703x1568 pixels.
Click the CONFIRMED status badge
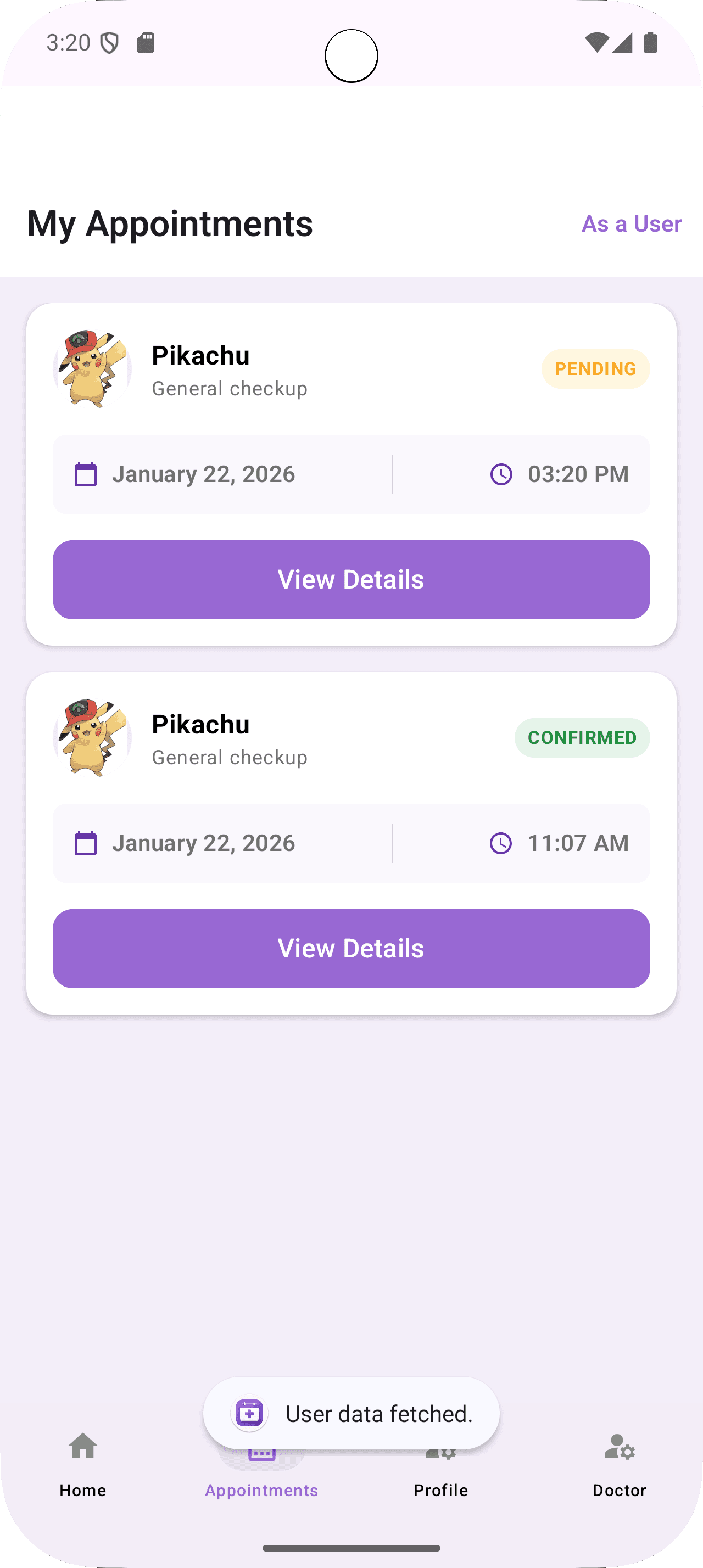coord(582,737)
